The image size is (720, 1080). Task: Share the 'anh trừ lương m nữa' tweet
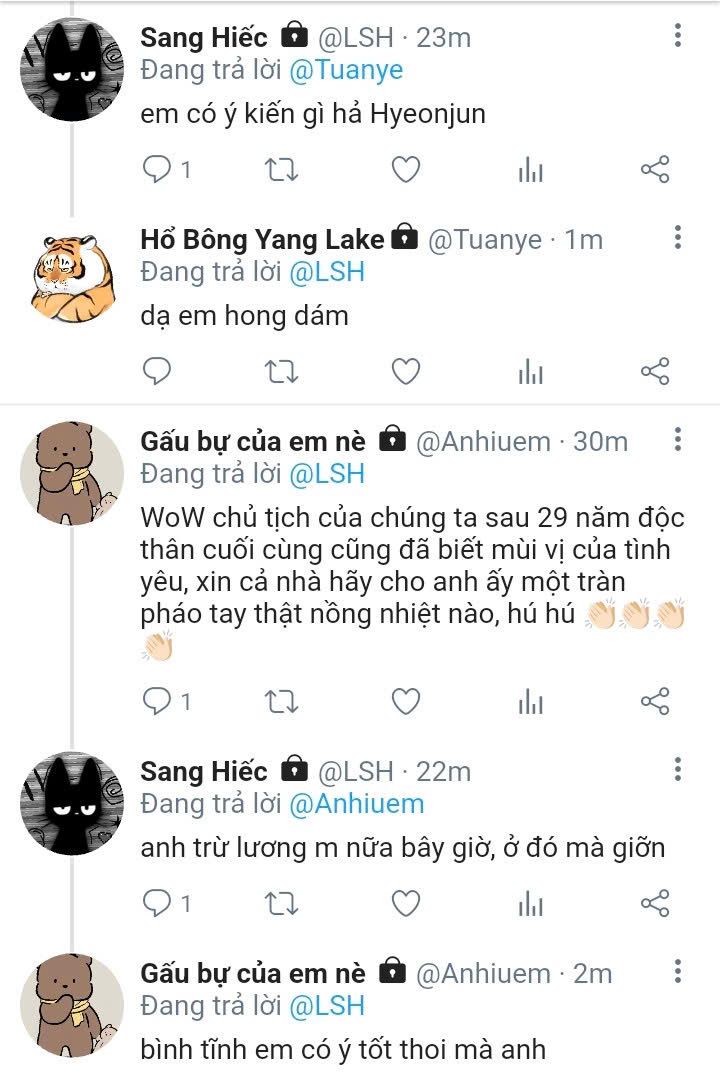click(654, 904)
